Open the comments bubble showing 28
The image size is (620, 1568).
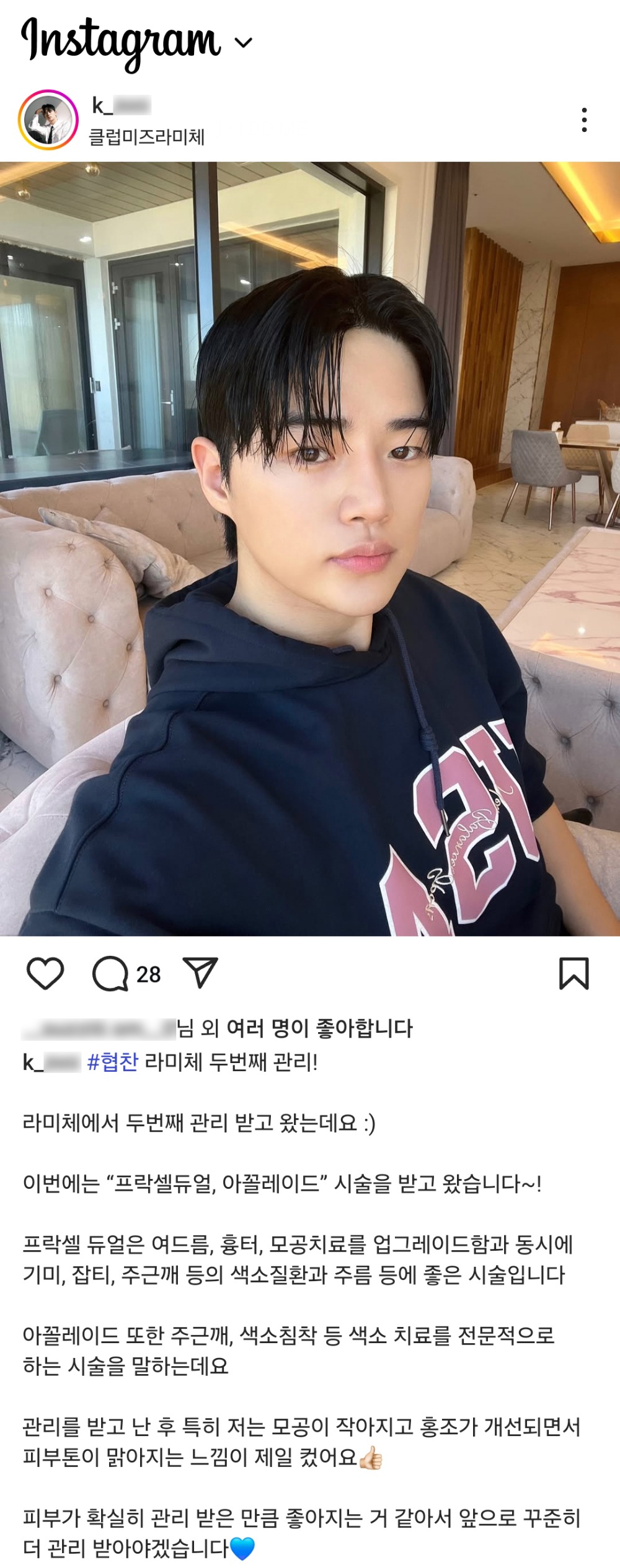(x=110, y=974)
